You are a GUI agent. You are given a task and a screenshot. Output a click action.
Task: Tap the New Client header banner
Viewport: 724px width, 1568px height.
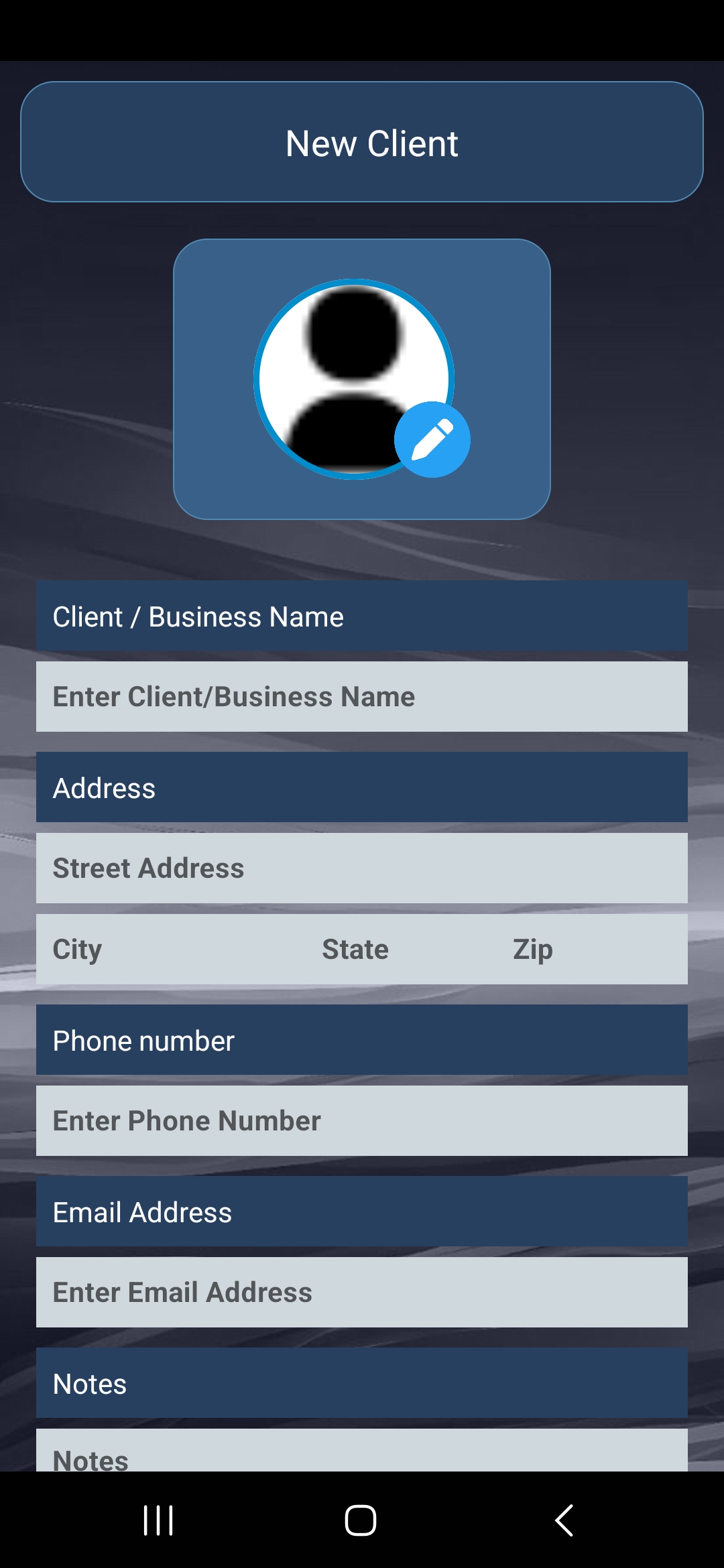pos(362,142)
